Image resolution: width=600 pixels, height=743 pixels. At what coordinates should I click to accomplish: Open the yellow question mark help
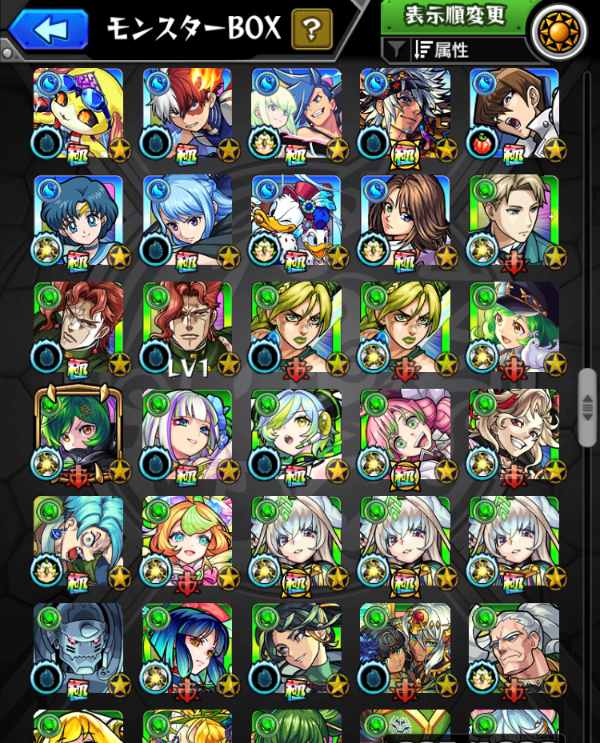(x=311, y=29)
